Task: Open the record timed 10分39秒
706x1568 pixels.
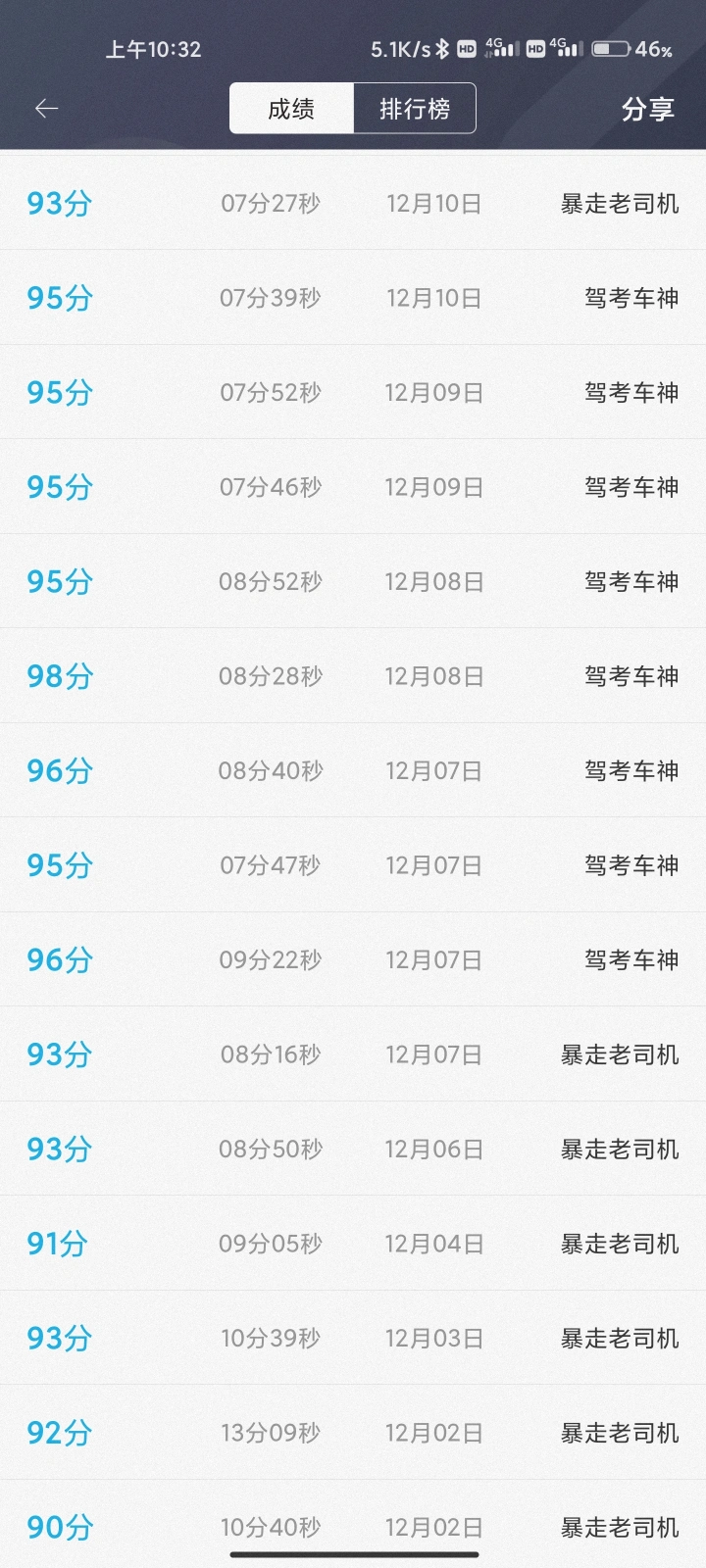Action: (353, 1338)
